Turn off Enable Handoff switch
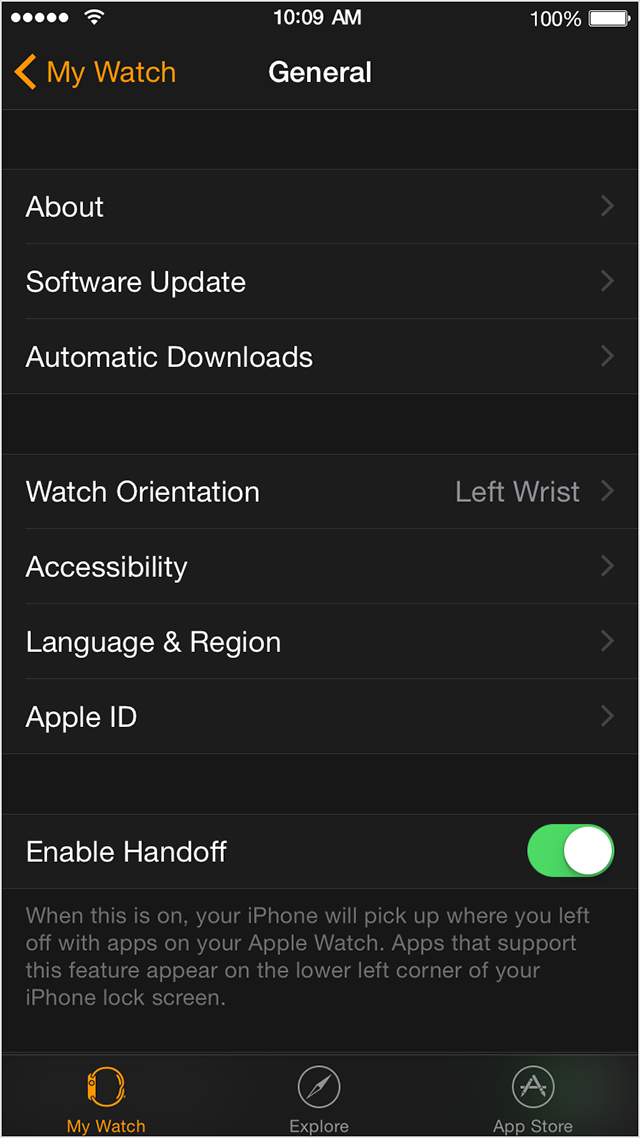640x1138 pixels. [x=570, y=851]
